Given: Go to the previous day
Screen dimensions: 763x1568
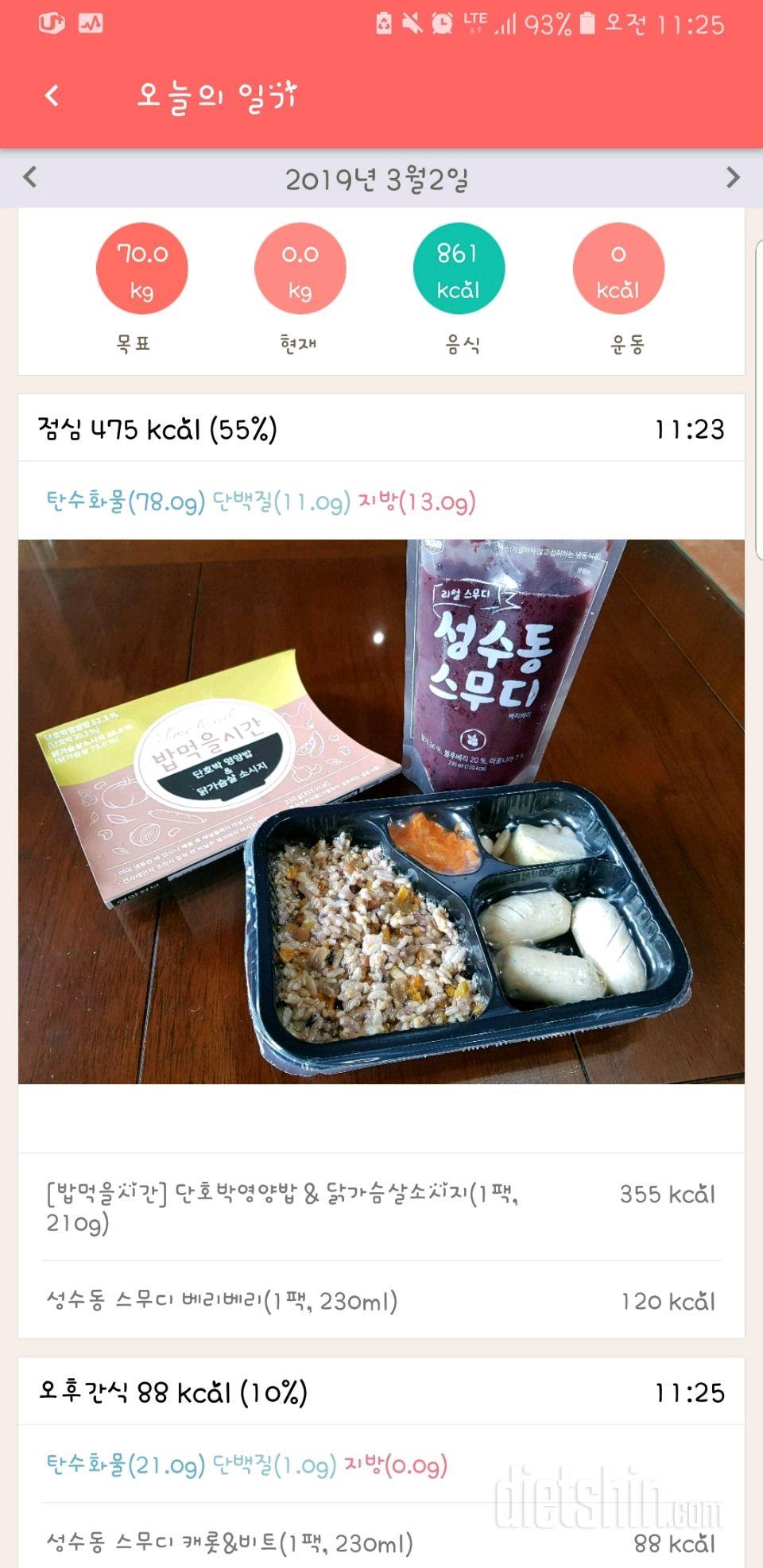Looking at the screenshot, I should coord(30,177).
